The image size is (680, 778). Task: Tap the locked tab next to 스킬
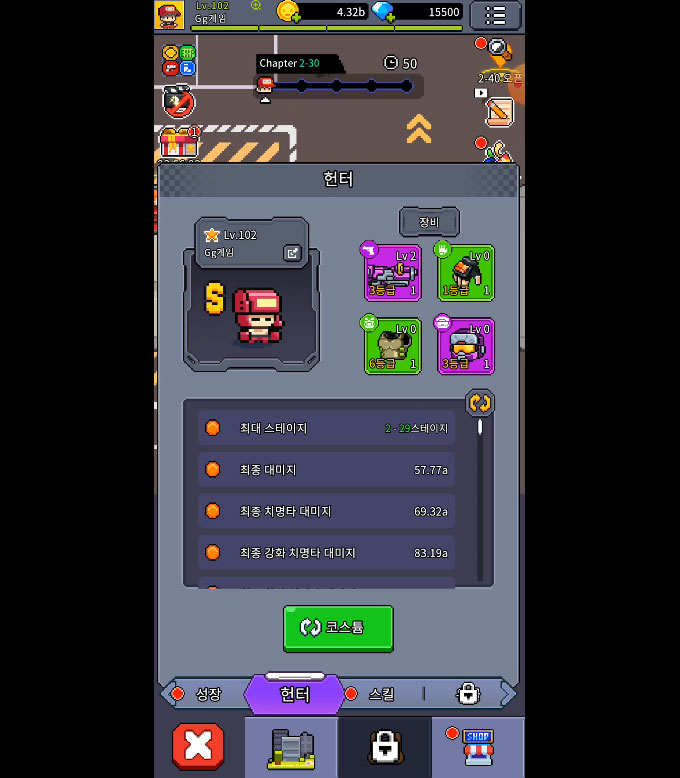[x=467, y=693]
